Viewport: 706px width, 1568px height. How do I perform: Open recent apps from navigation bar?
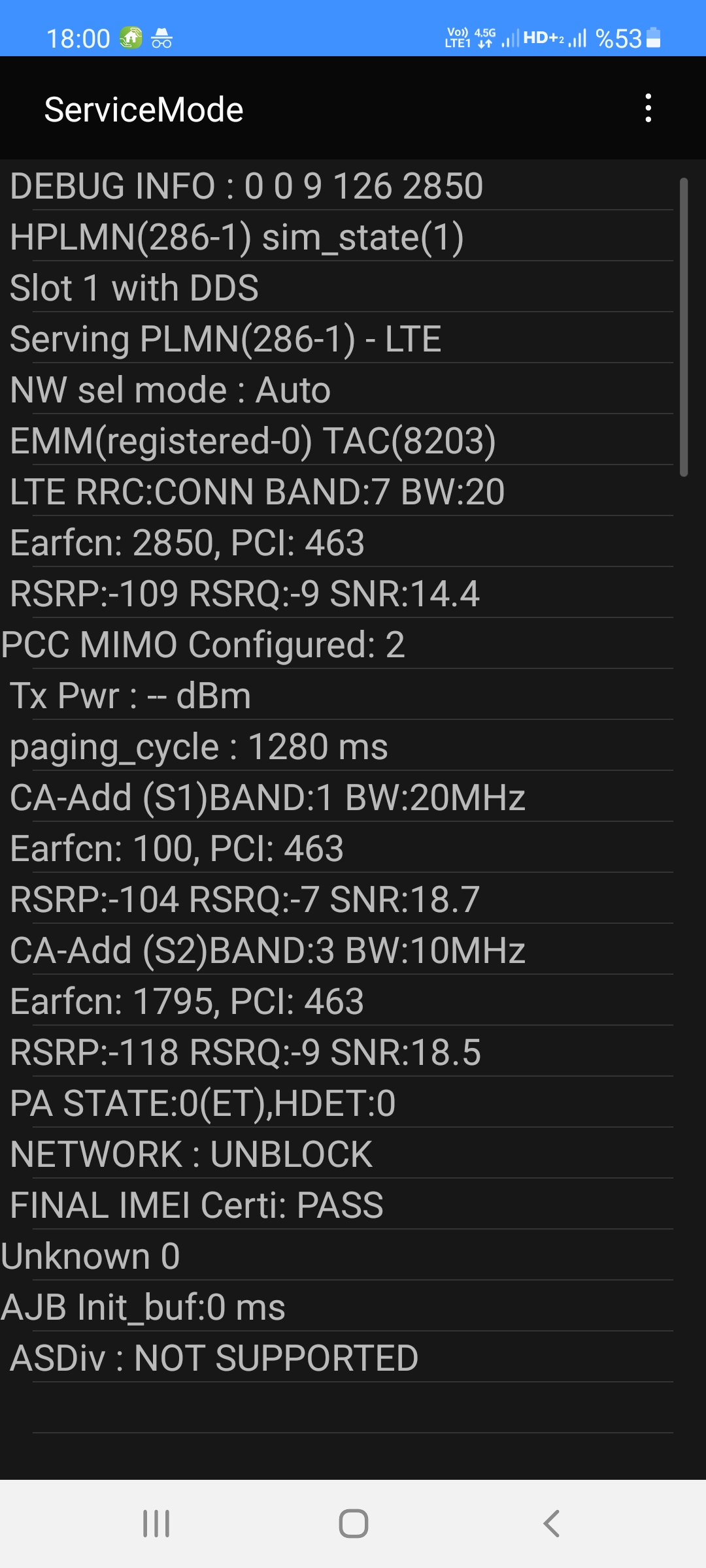[x=156, y=1524]
